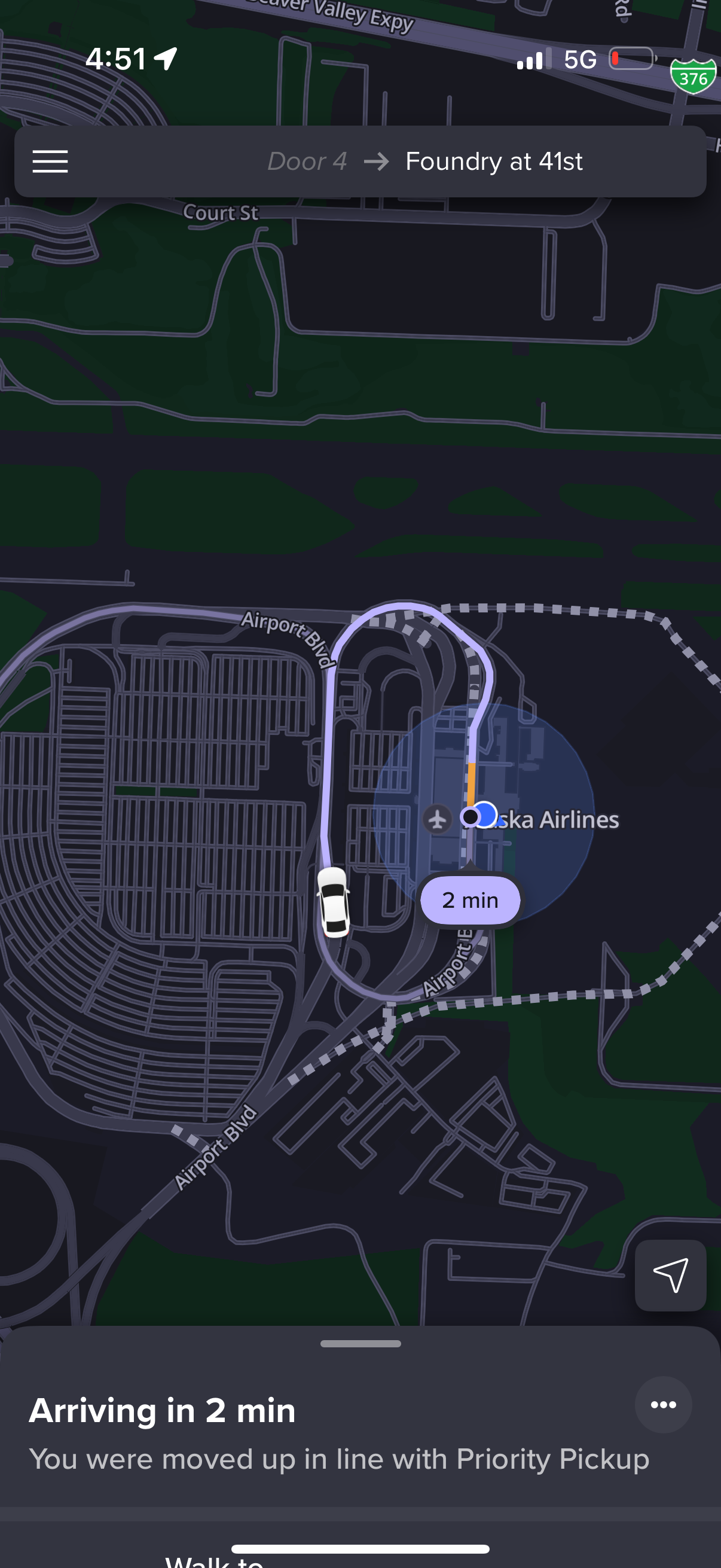Tap the recenter map arrow button
This screenshot has height=1568, width=721.
(x=671, y=1276)
